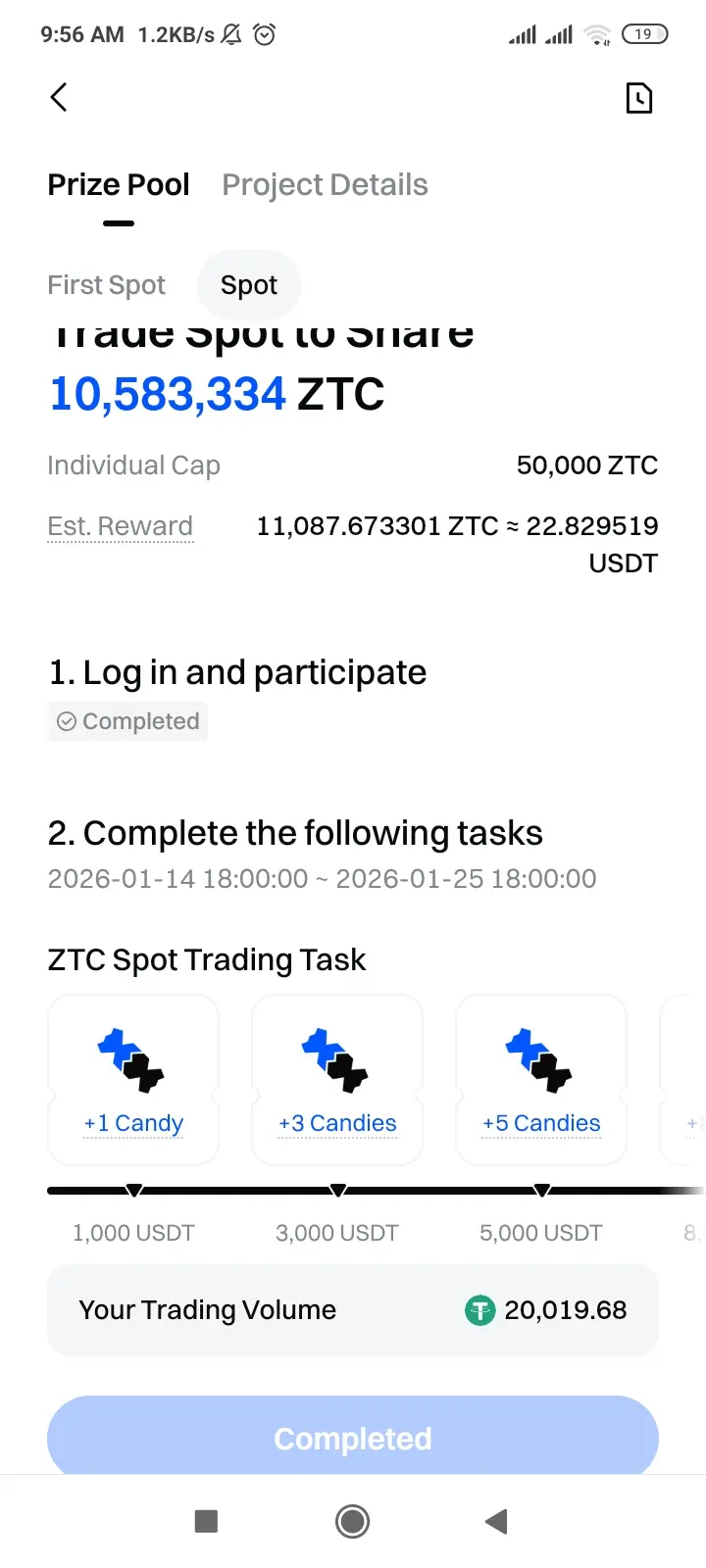Viewport: 706px width, 1568px height.
Task: Select the Spot chip
Action: click(249, 285)
